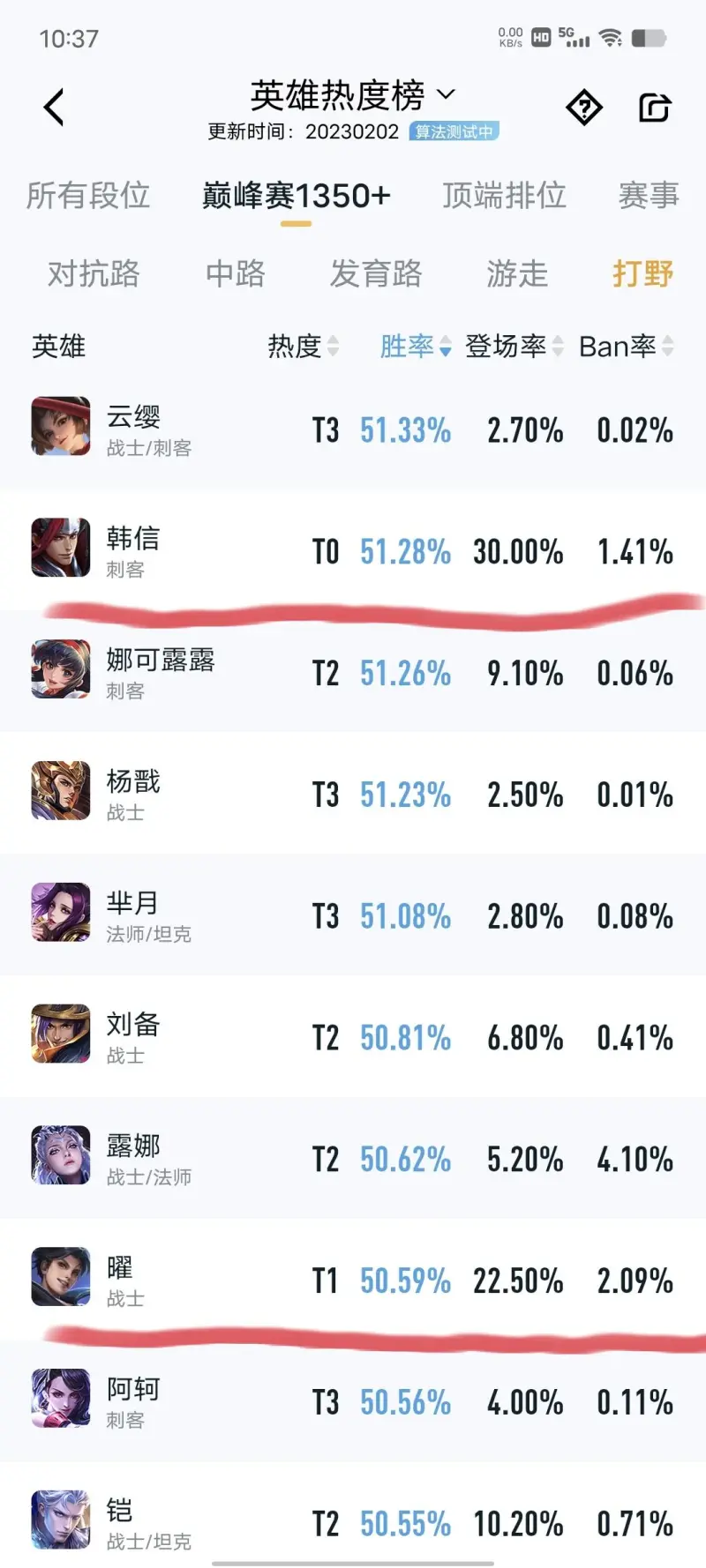Screen dimensions: 706x1568
Task: Sort list by 热度
Action: click(x=303, y=347)
